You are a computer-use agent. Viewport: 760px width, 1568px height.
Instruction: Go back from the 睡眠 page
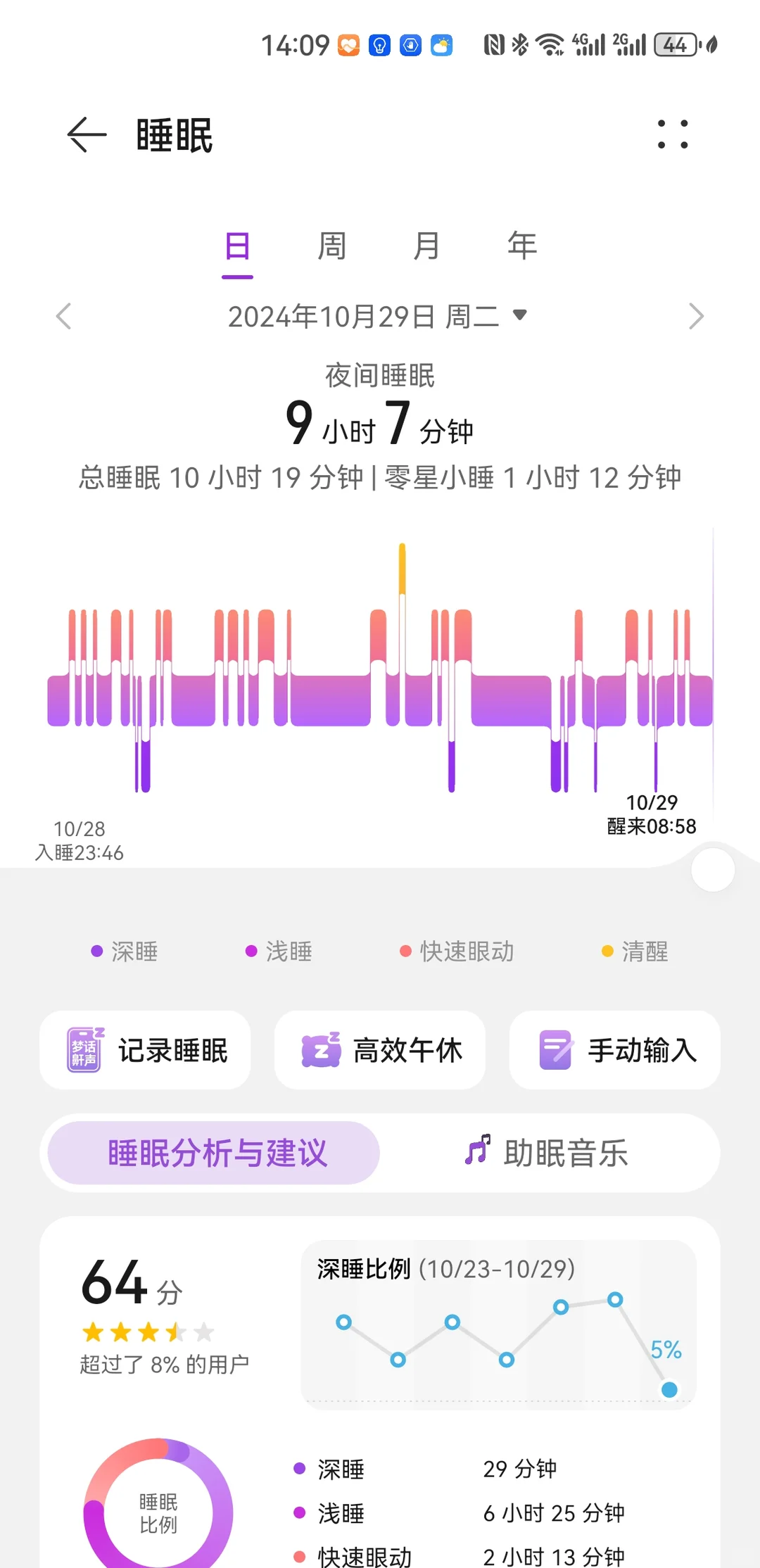pyautogui.click(x=87, y=134)
